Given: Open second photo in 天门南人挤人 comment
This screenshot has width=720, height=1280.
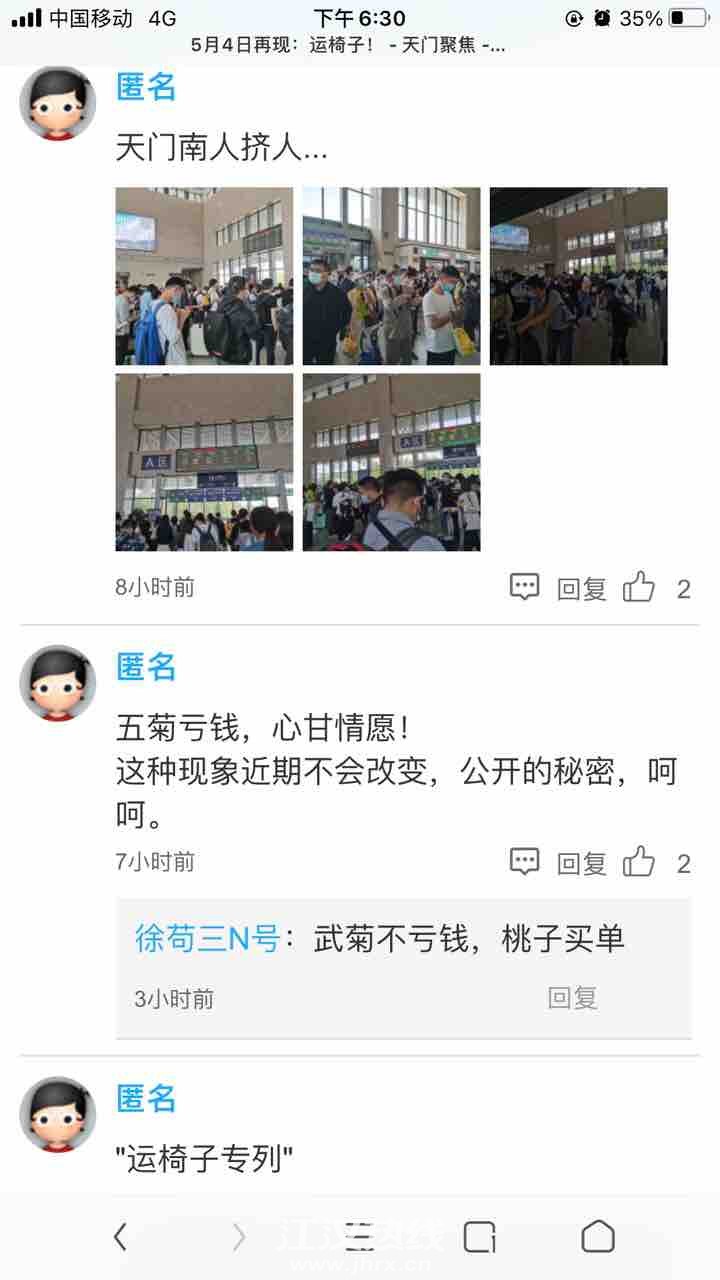Looking at the screenshot, I should click(391, 276).
